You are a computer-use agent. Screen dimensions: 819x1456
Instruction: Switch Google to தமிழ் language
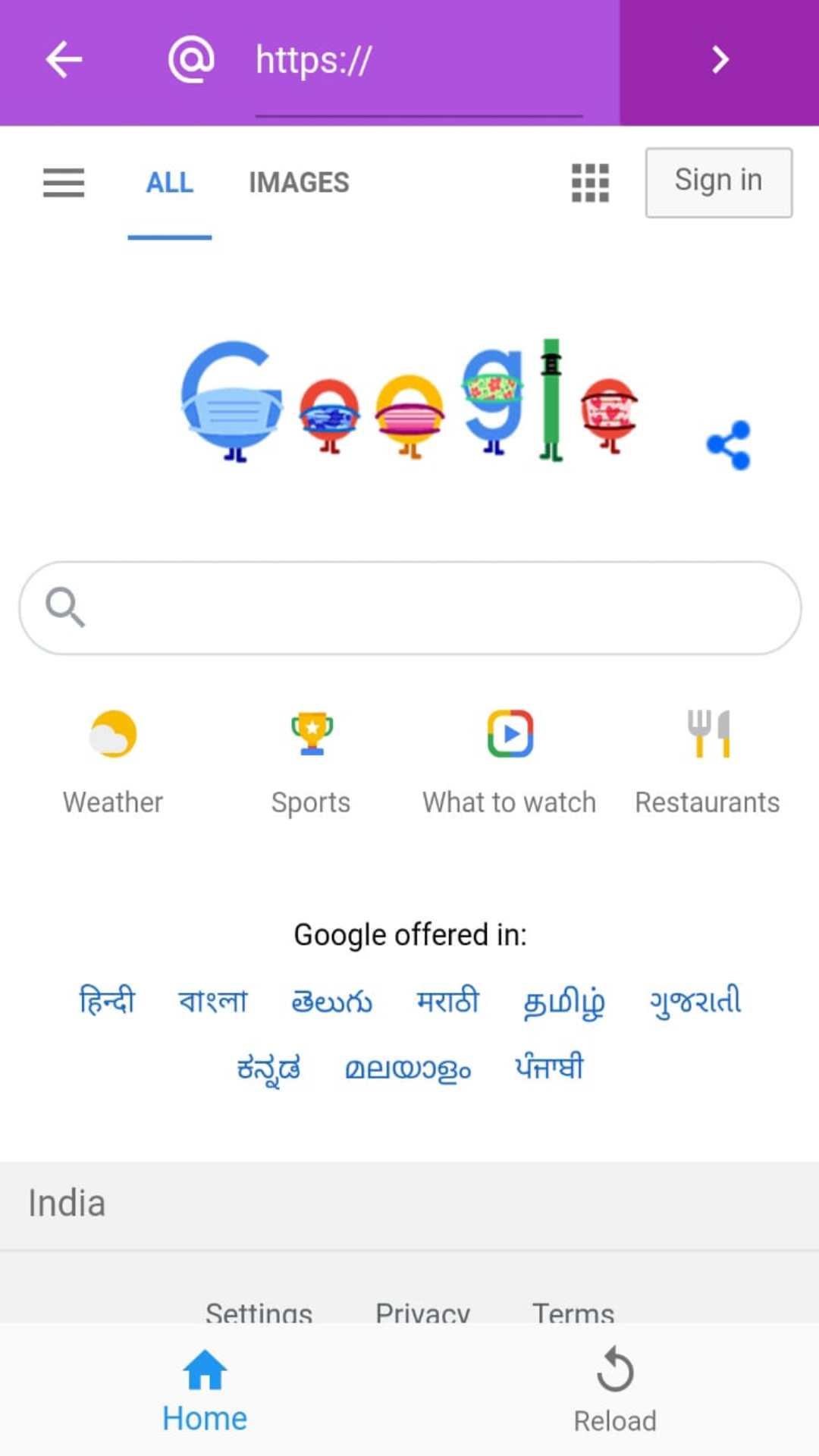(x=564, y=1003)
